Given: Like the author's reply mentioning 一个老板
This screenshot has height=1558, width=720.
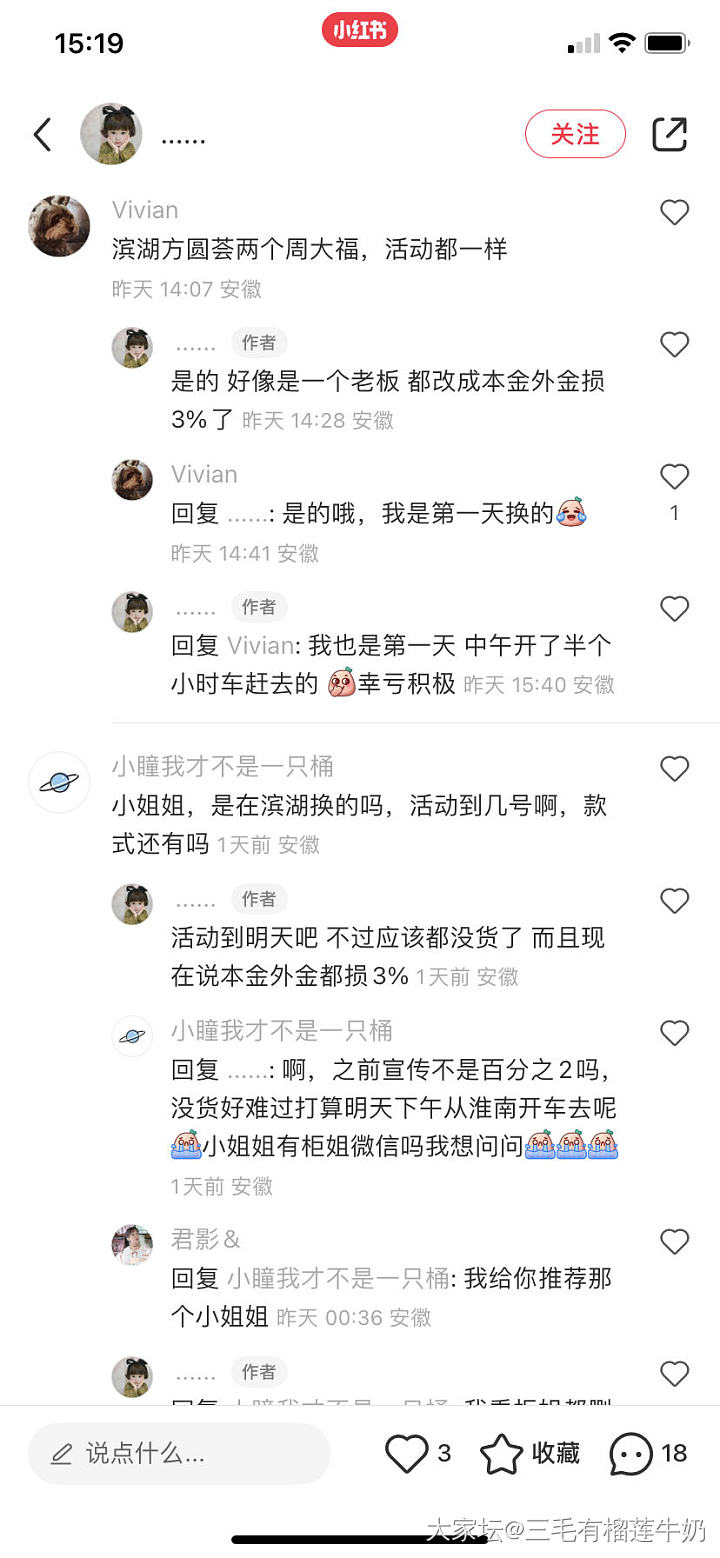Looking at the screenshot, I should coord(675,345).
